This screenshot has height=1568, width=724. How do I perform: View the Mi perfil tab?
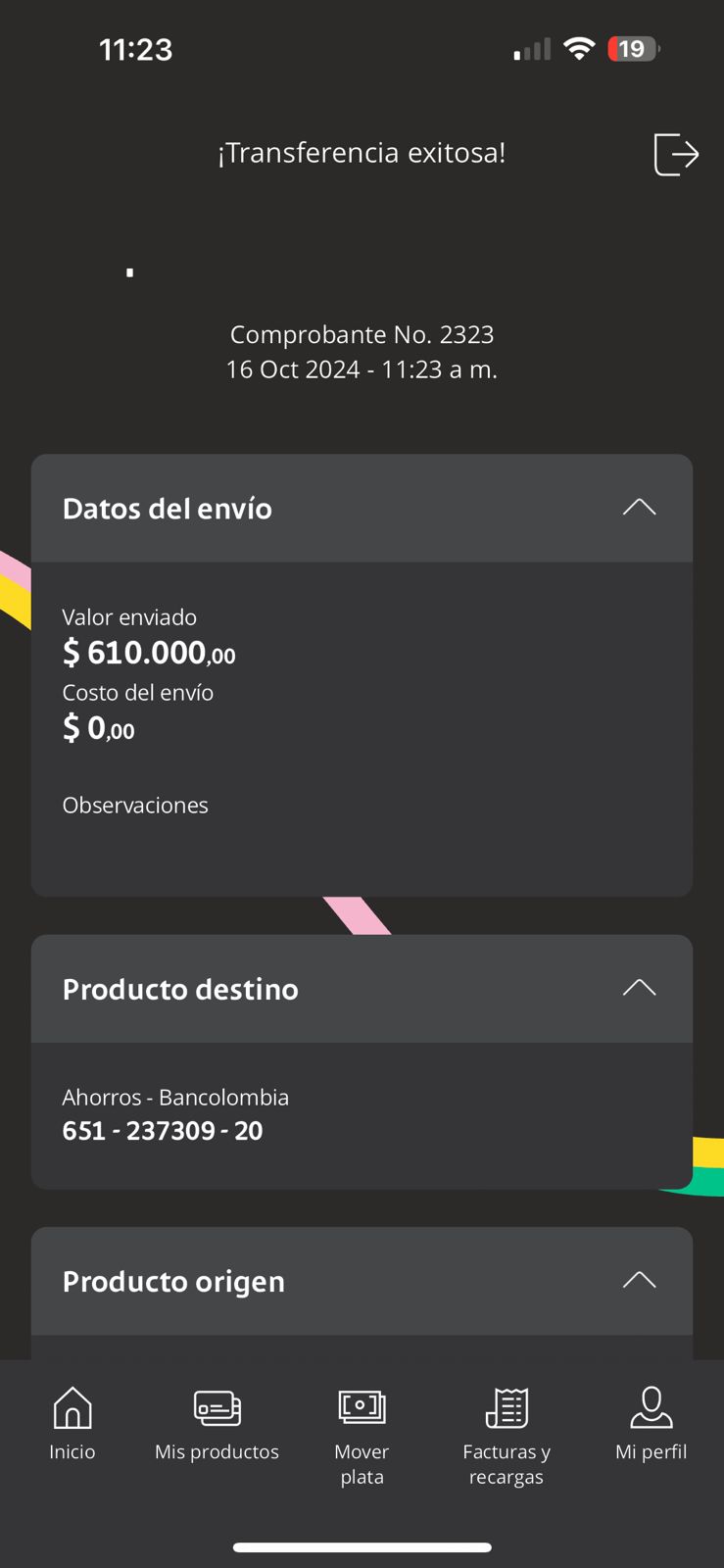(x=651, y=1424)
